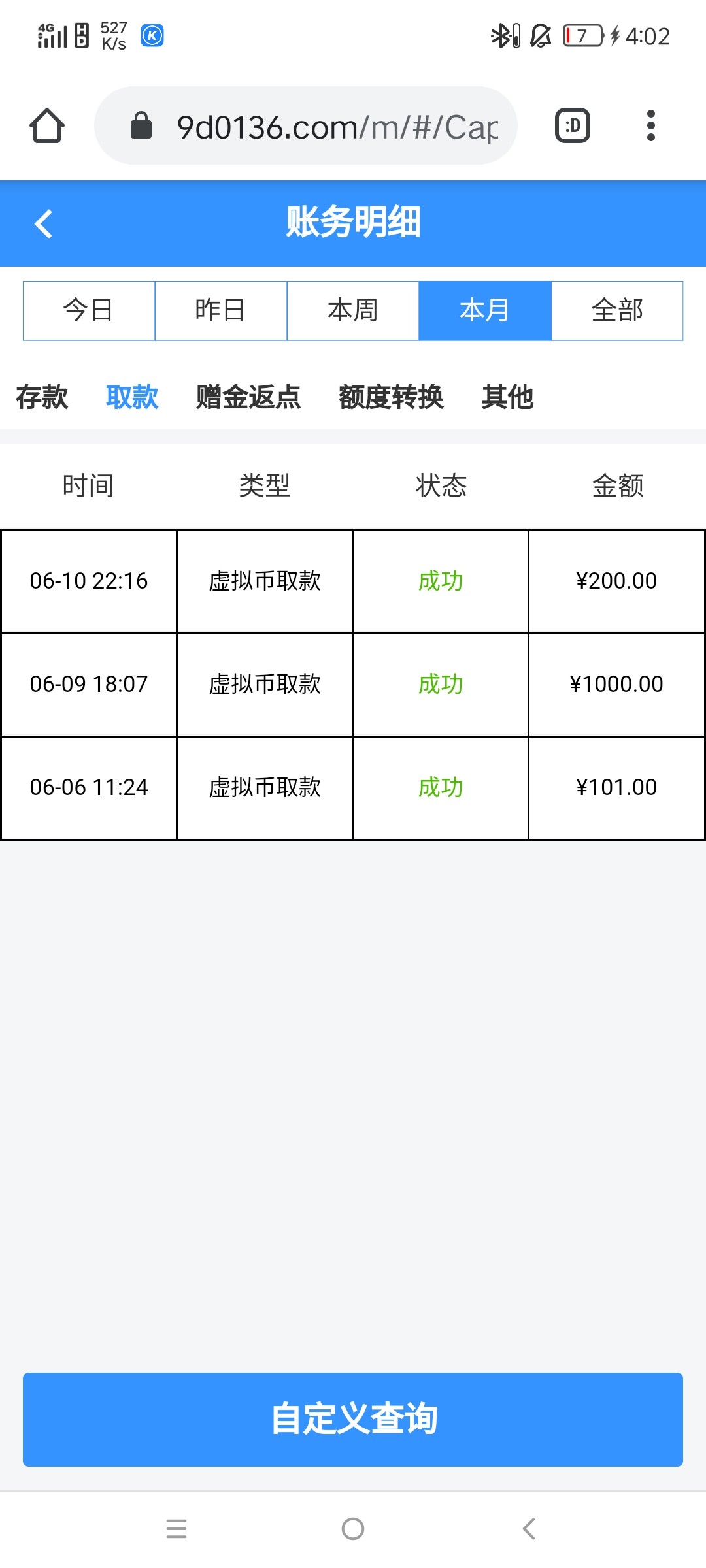Tap the 自定义查询 button
Image resolution: width=706 pixels, height=1568 pixels.
pos(353,1419)
